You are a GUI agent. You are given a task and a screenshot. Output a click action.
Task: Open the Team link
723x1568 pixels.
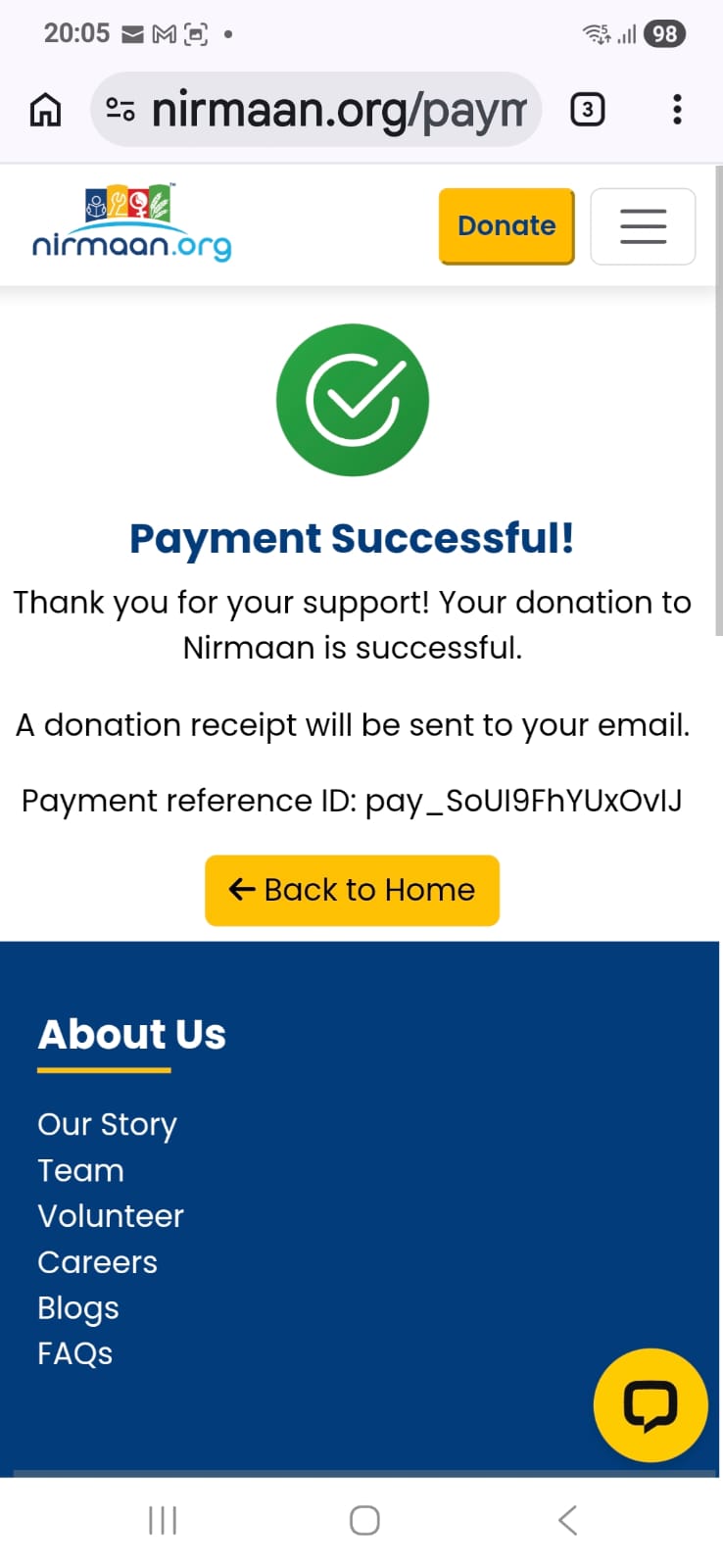[x=80, y=1170]
